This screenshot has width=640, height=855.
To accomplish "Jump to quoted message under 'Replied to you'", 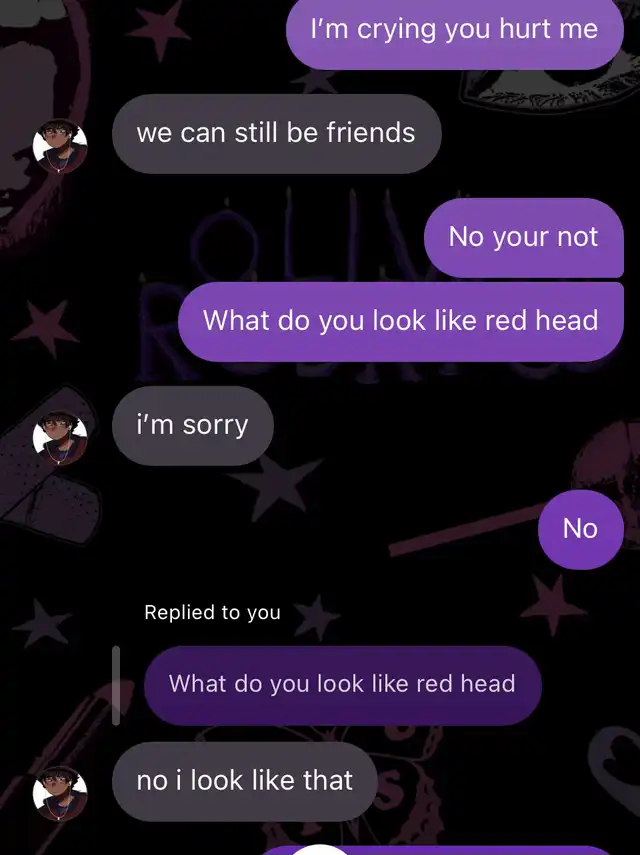I will pos(342,685).
